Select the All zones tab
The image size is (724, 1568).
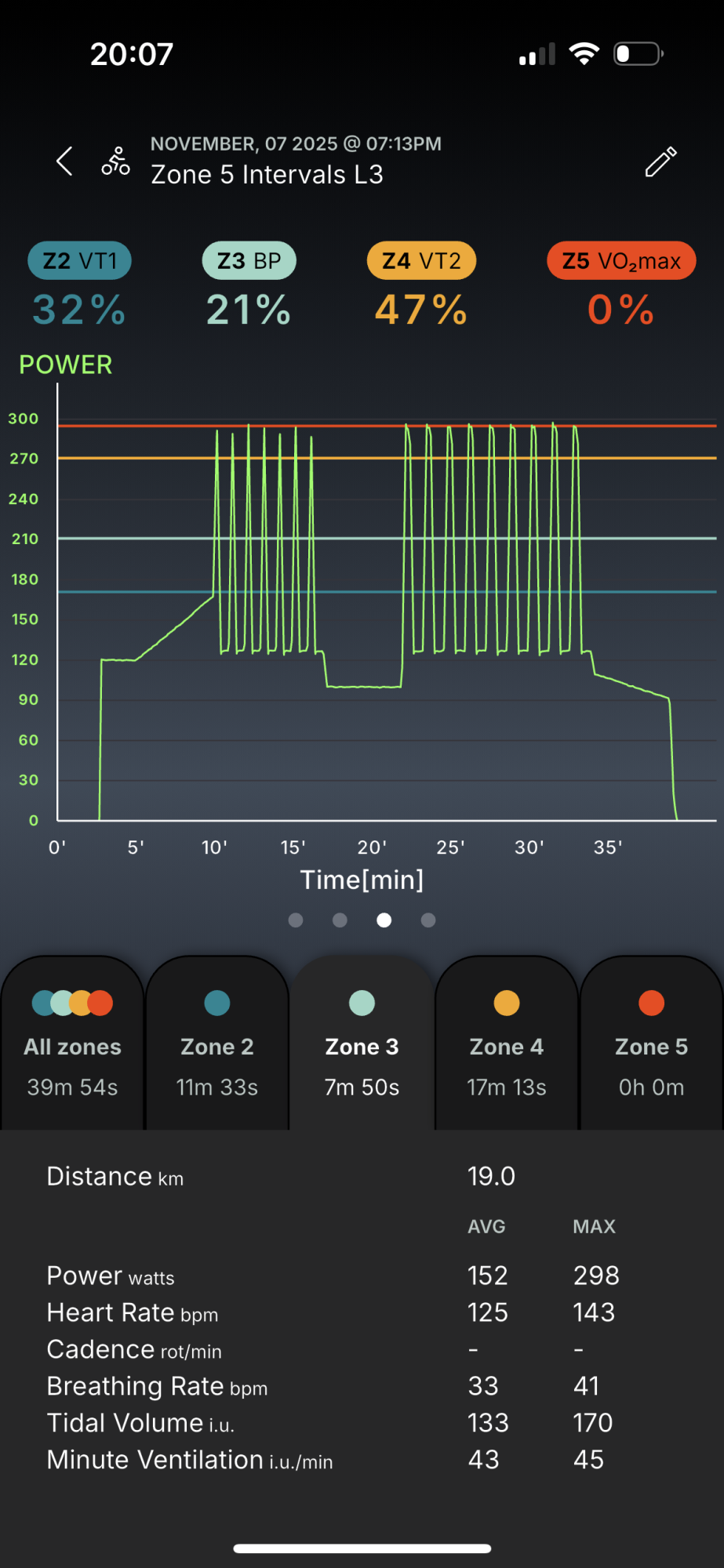pyautogui.click(x=72, y=1044)
